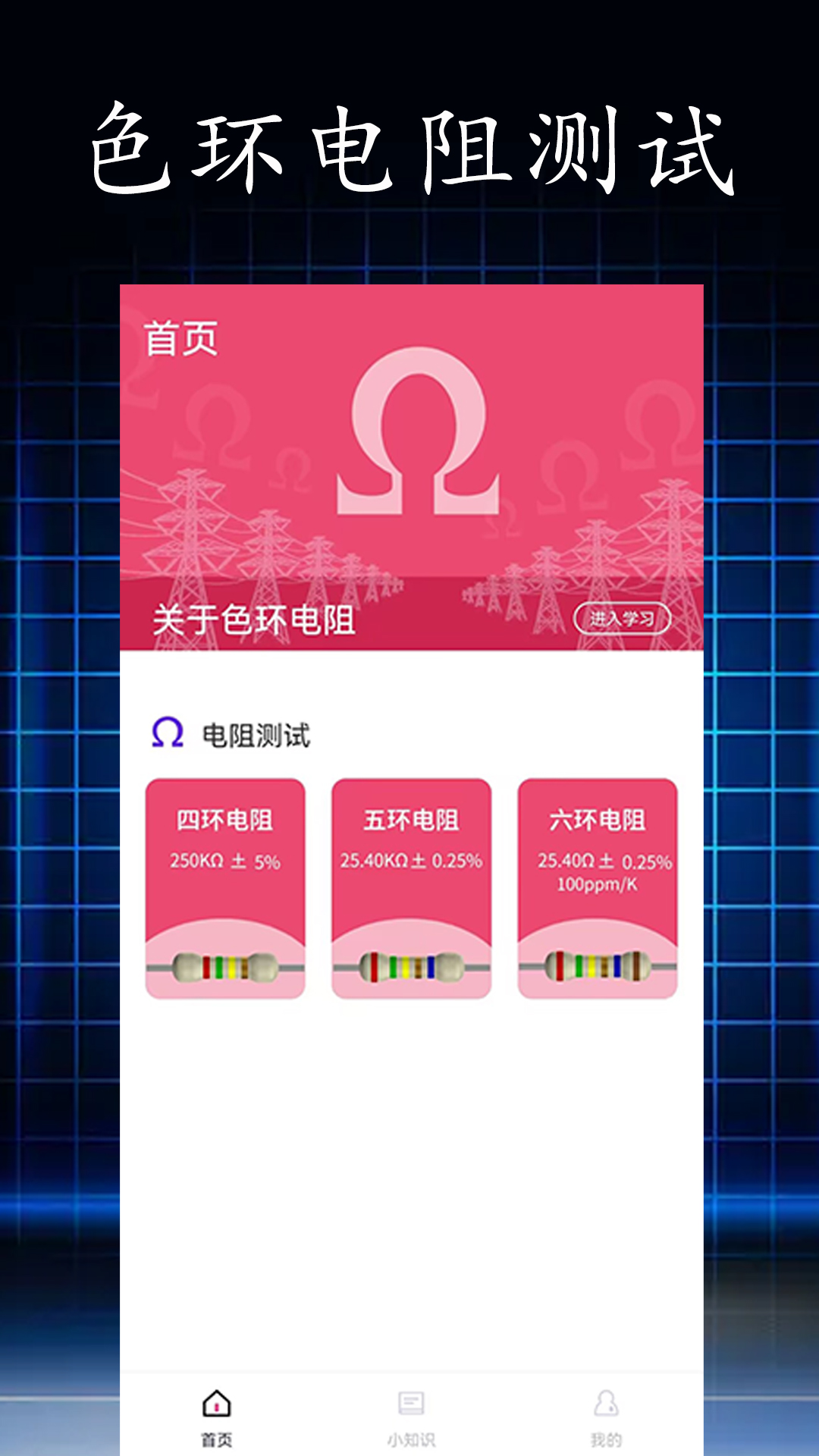Tap the five-band resistor image
This screenshot has width=819, height=1456.
coord(409,965)
